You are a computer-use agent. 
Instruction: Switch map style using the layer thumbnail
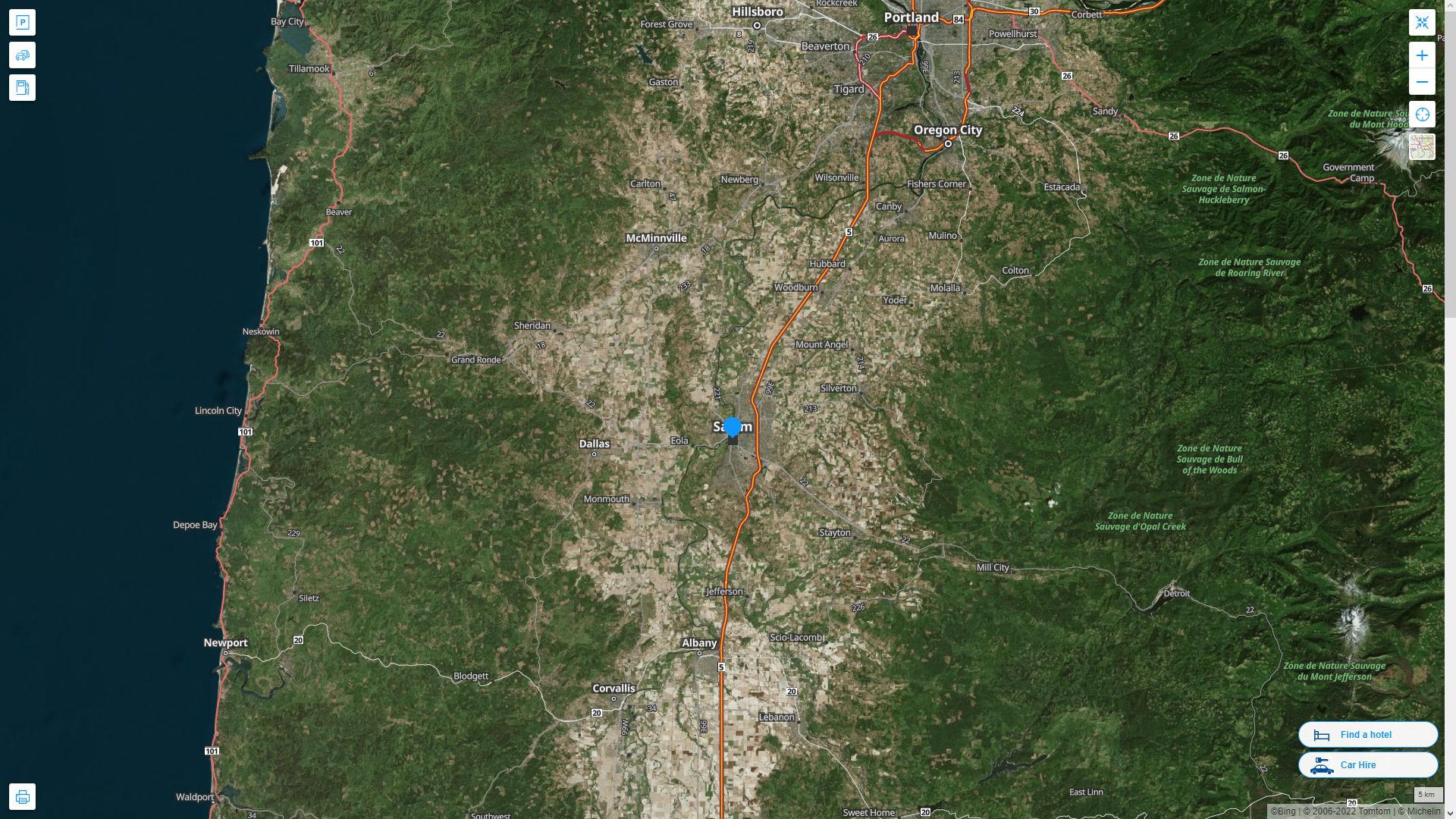coord(1422,147)
